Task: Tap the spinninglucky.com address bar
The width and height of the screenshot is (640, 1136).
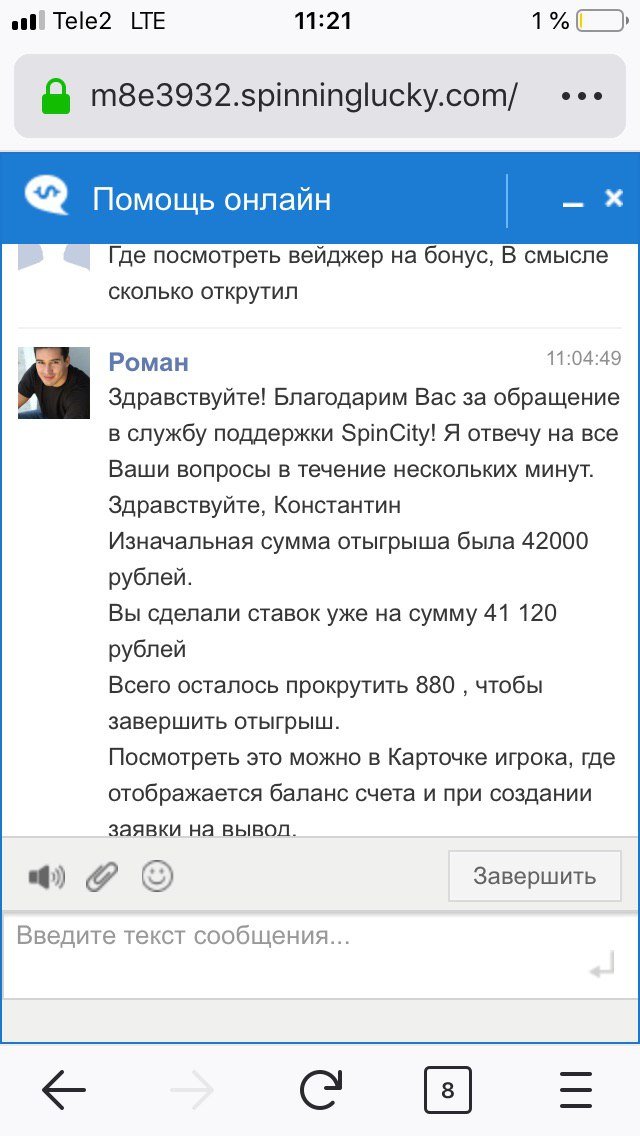Action: (300, 97)
